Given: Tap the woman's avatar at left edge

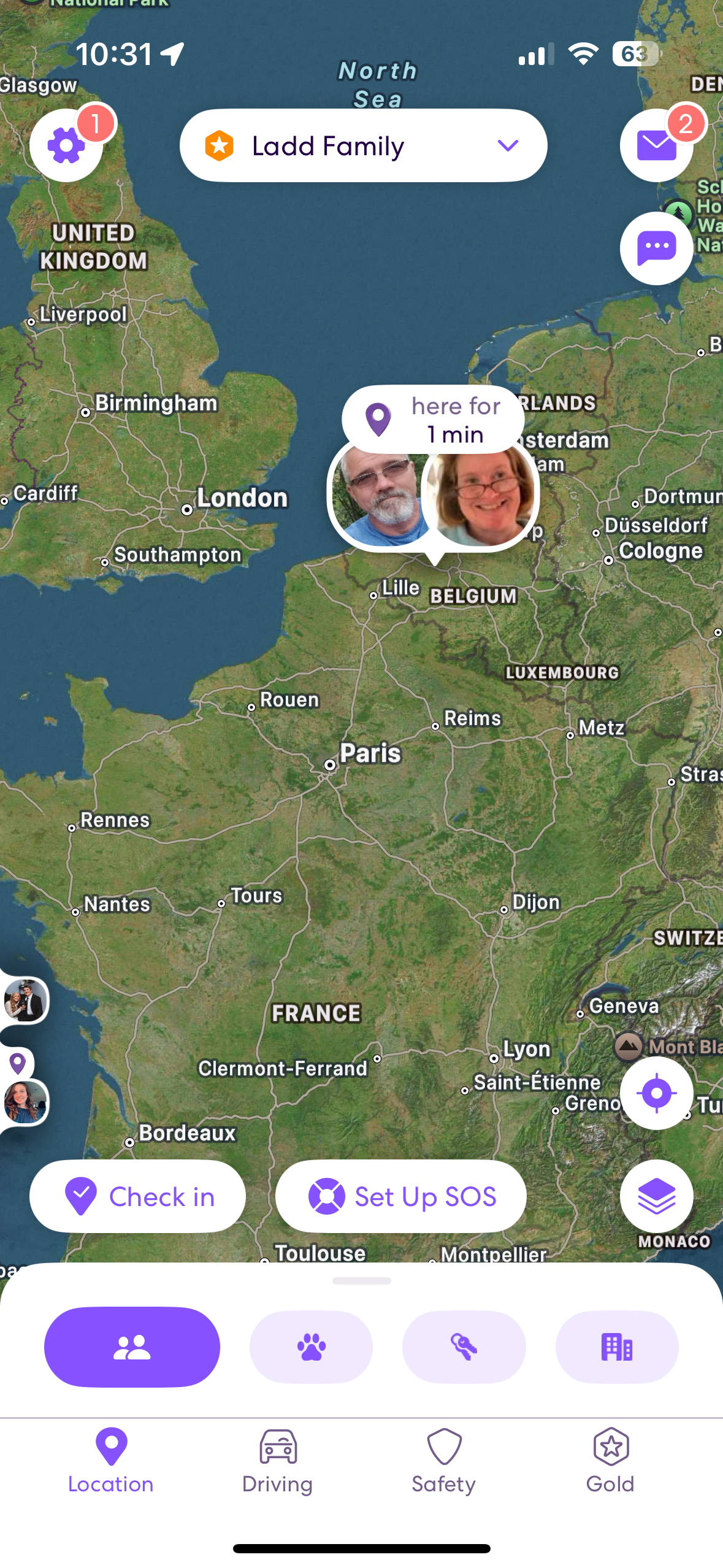Looking at the screenshot, I should (x=25, y=1102).
